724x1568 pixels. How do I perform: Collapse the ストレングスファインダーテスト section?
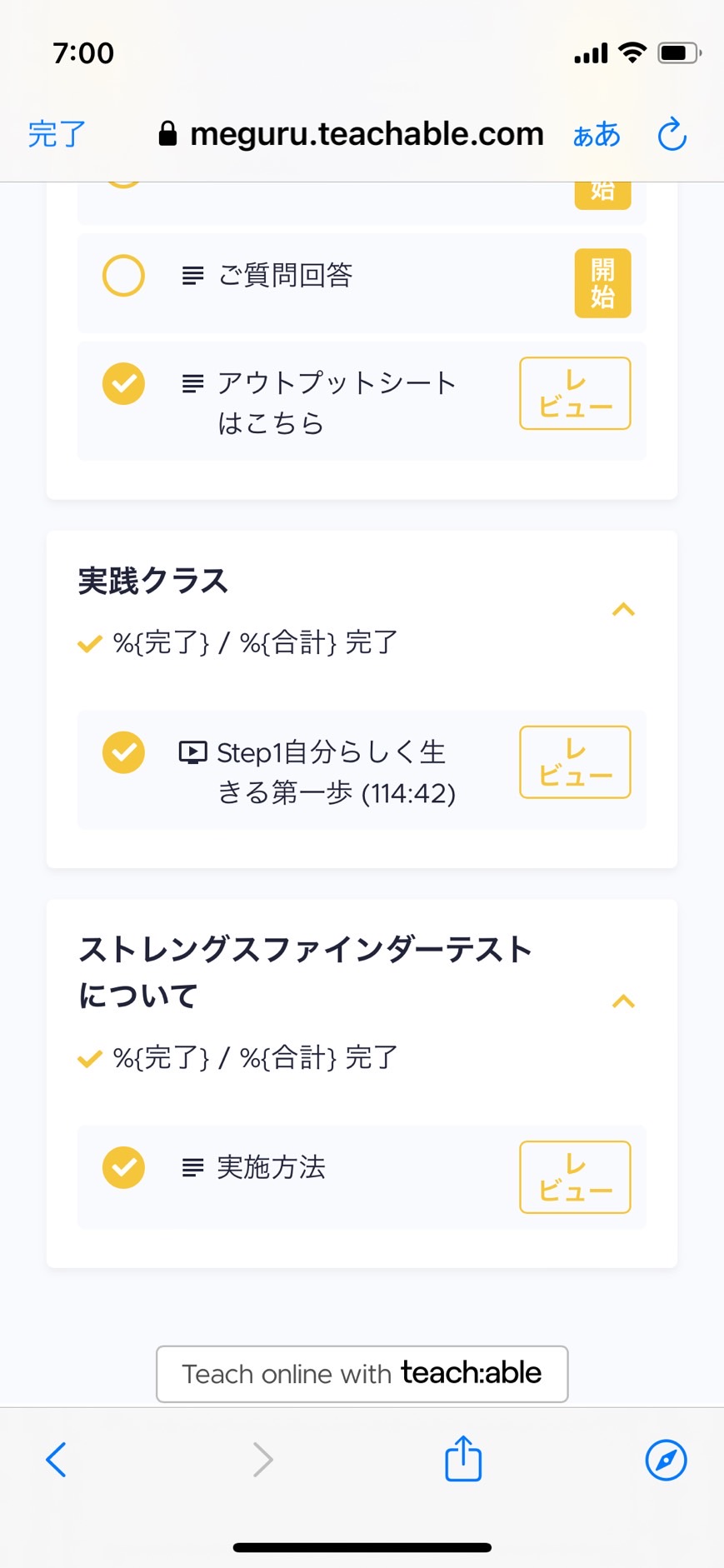[x=623, y=1001]
